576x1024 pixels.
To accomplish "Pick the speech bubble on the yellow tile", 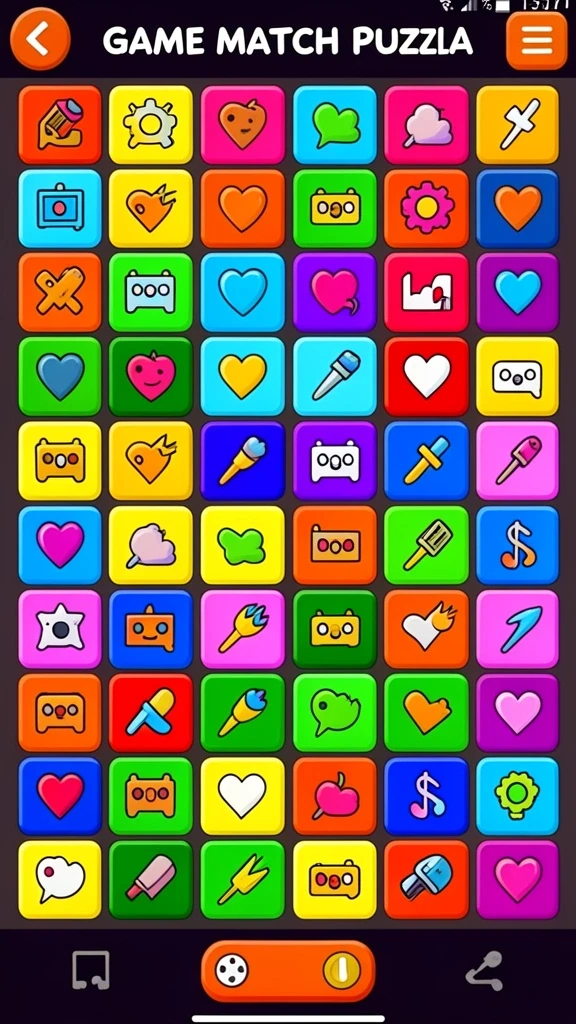I will click(x=60, y=880).
